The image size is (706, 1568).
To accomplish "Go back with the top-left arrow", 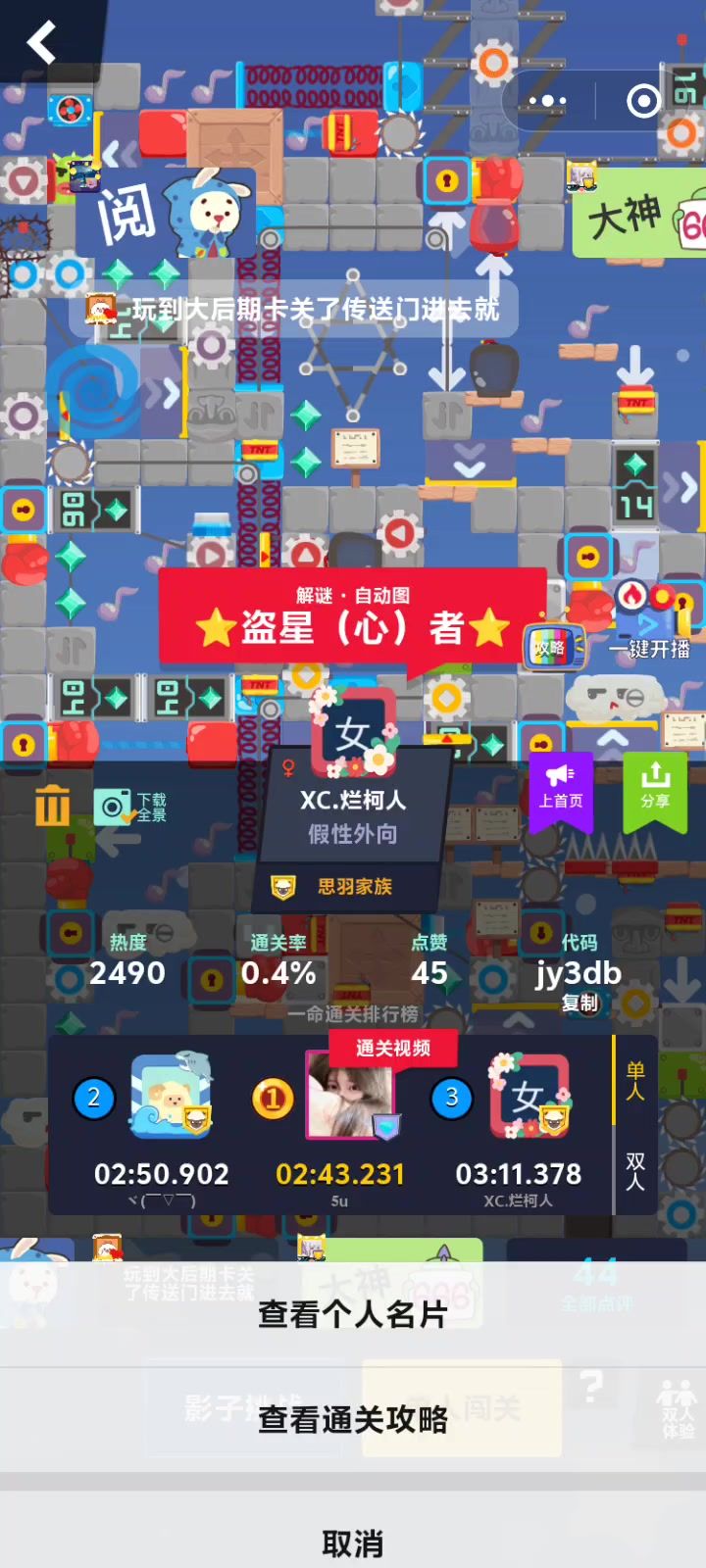I will [x=41, y=43].
